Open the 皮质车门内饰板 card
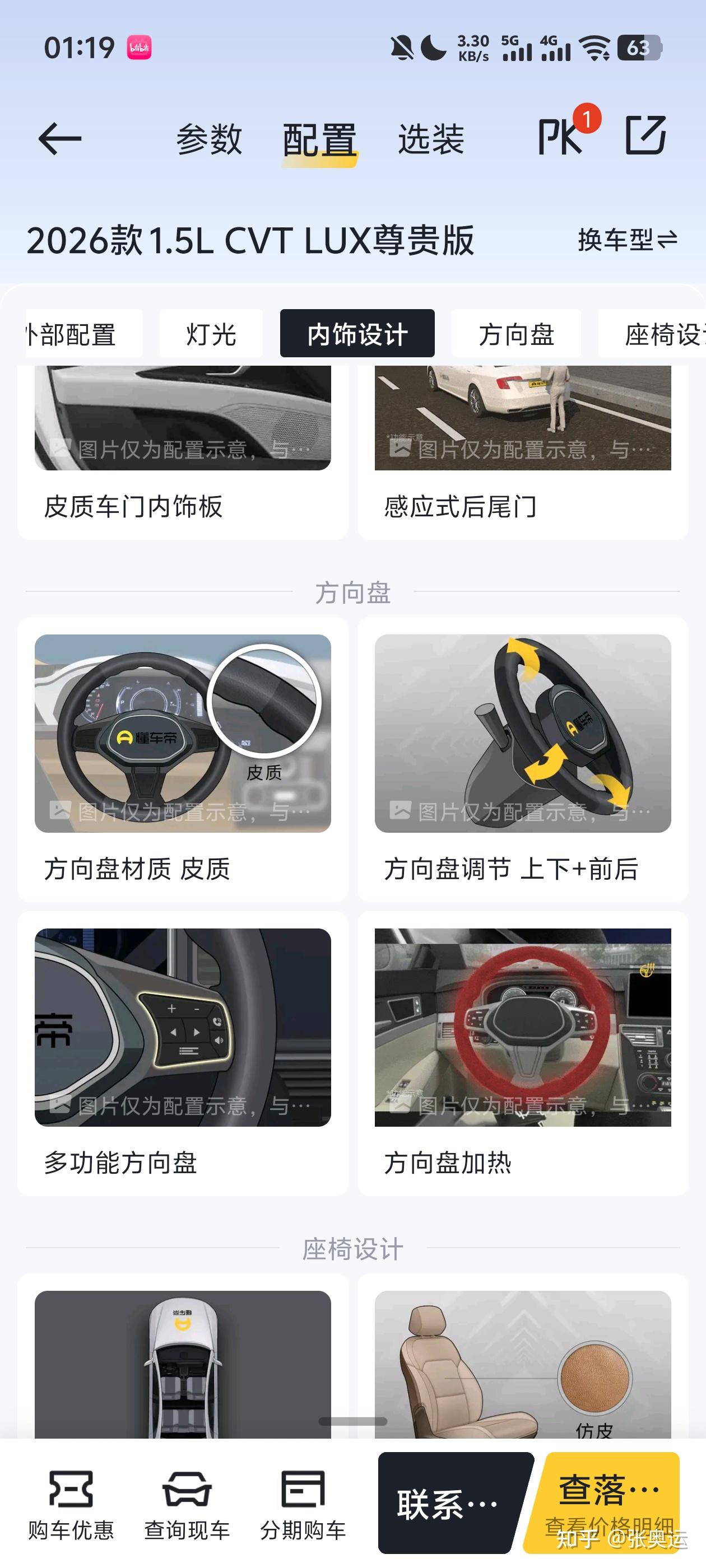Viewport: 706px width, 1568px height. coord(183,452)
